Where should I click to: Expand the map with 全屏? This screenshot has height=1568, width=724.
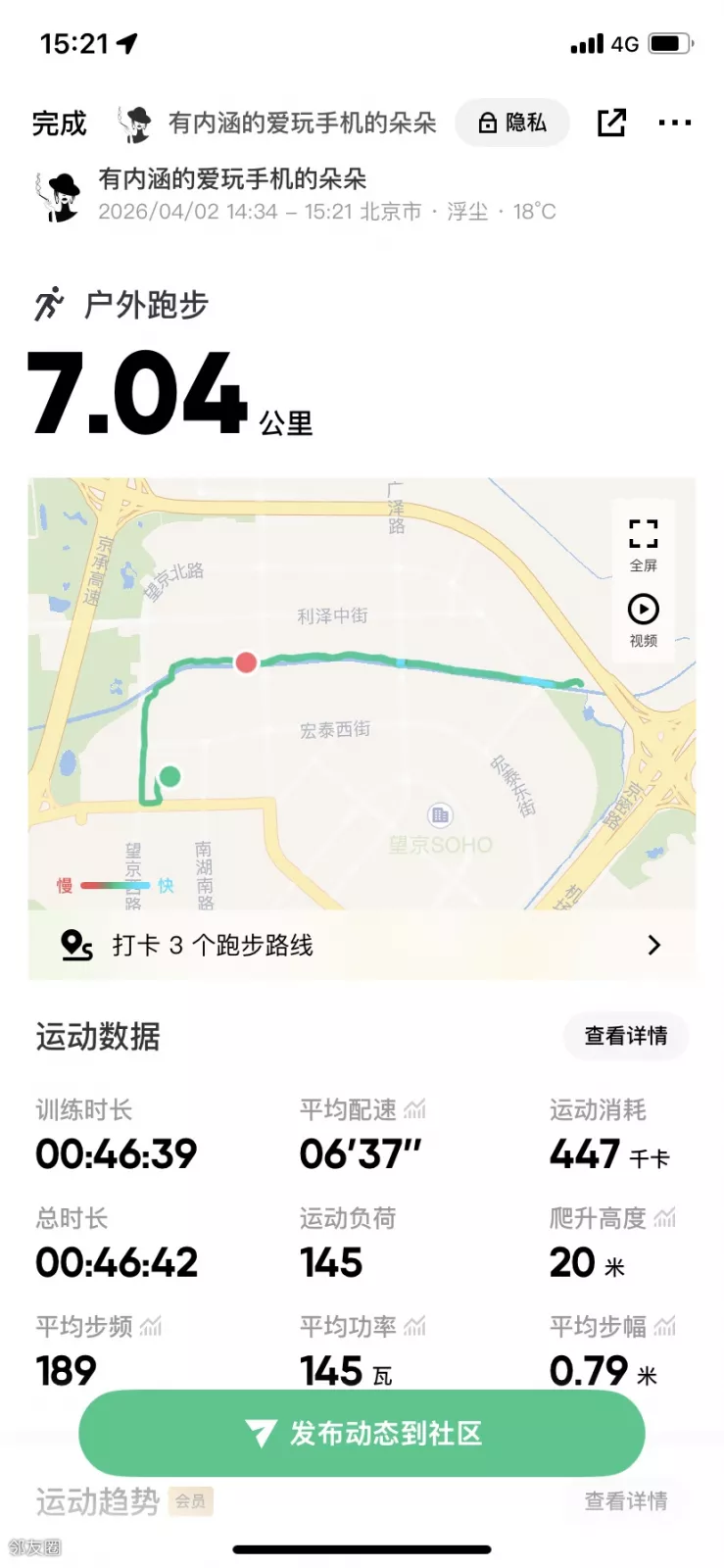[x=643, y=545]
